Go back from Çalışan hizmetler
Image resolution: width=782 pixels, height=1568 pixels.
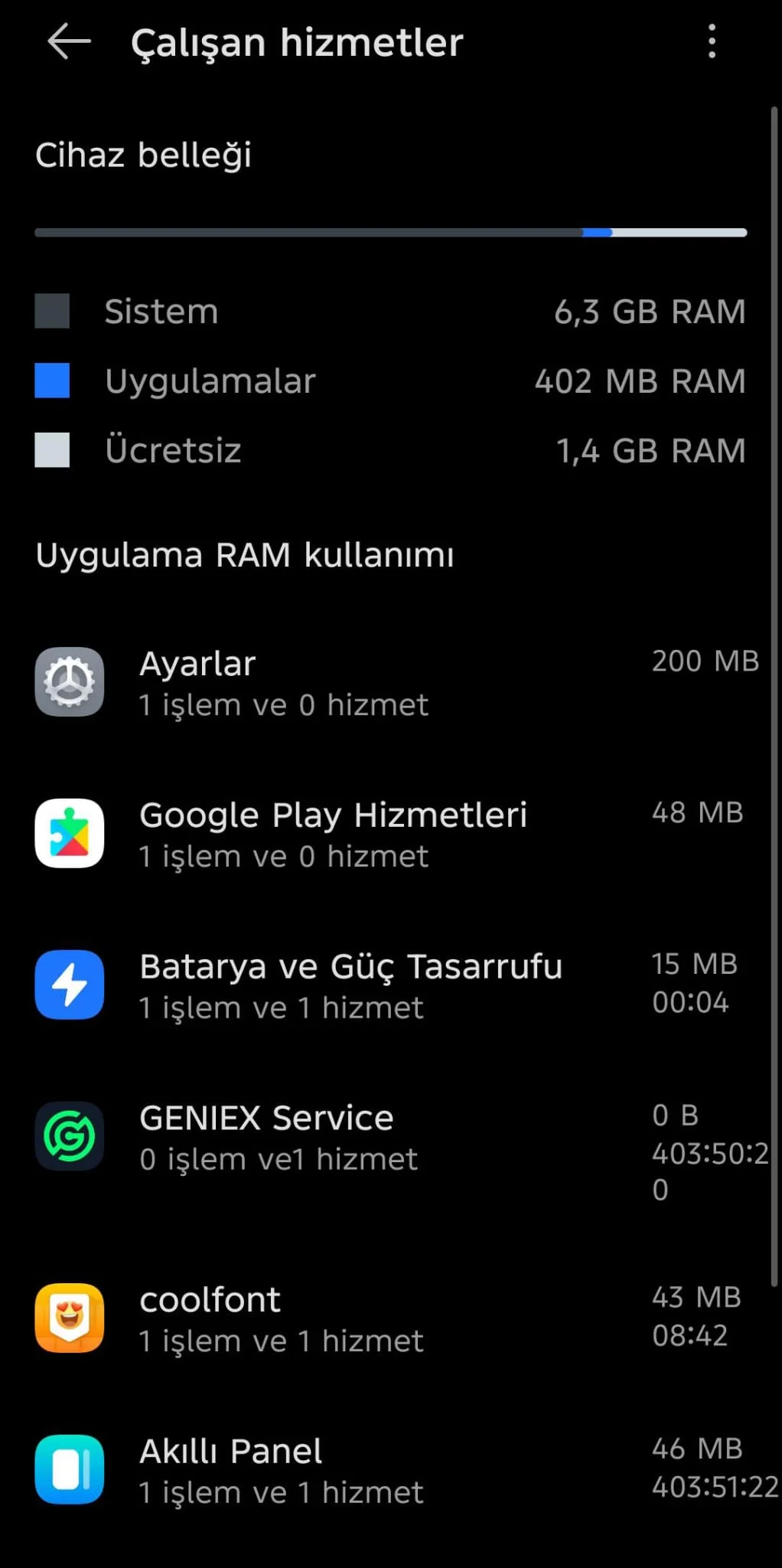(69, 41)
